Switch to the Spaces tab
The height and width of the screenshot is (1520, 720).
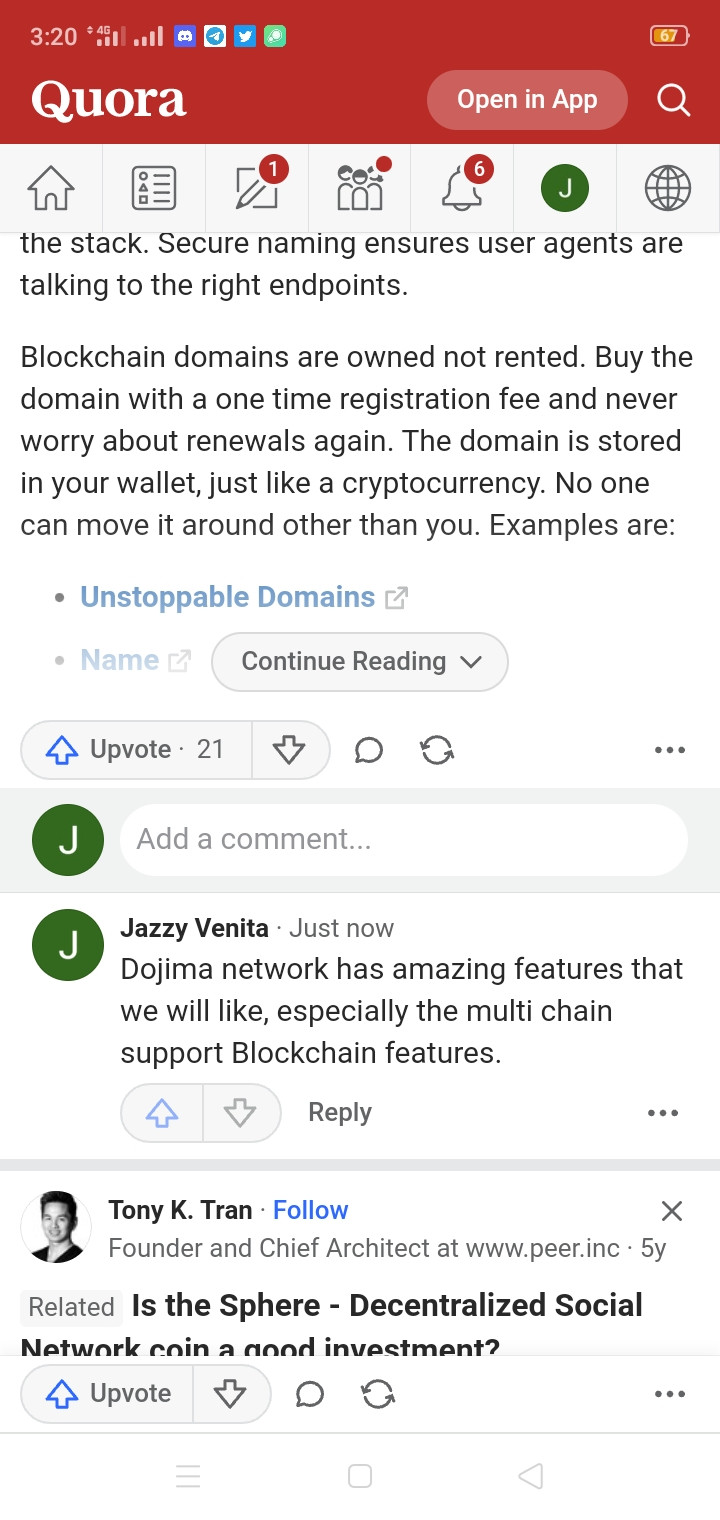[x=360, y=188]
